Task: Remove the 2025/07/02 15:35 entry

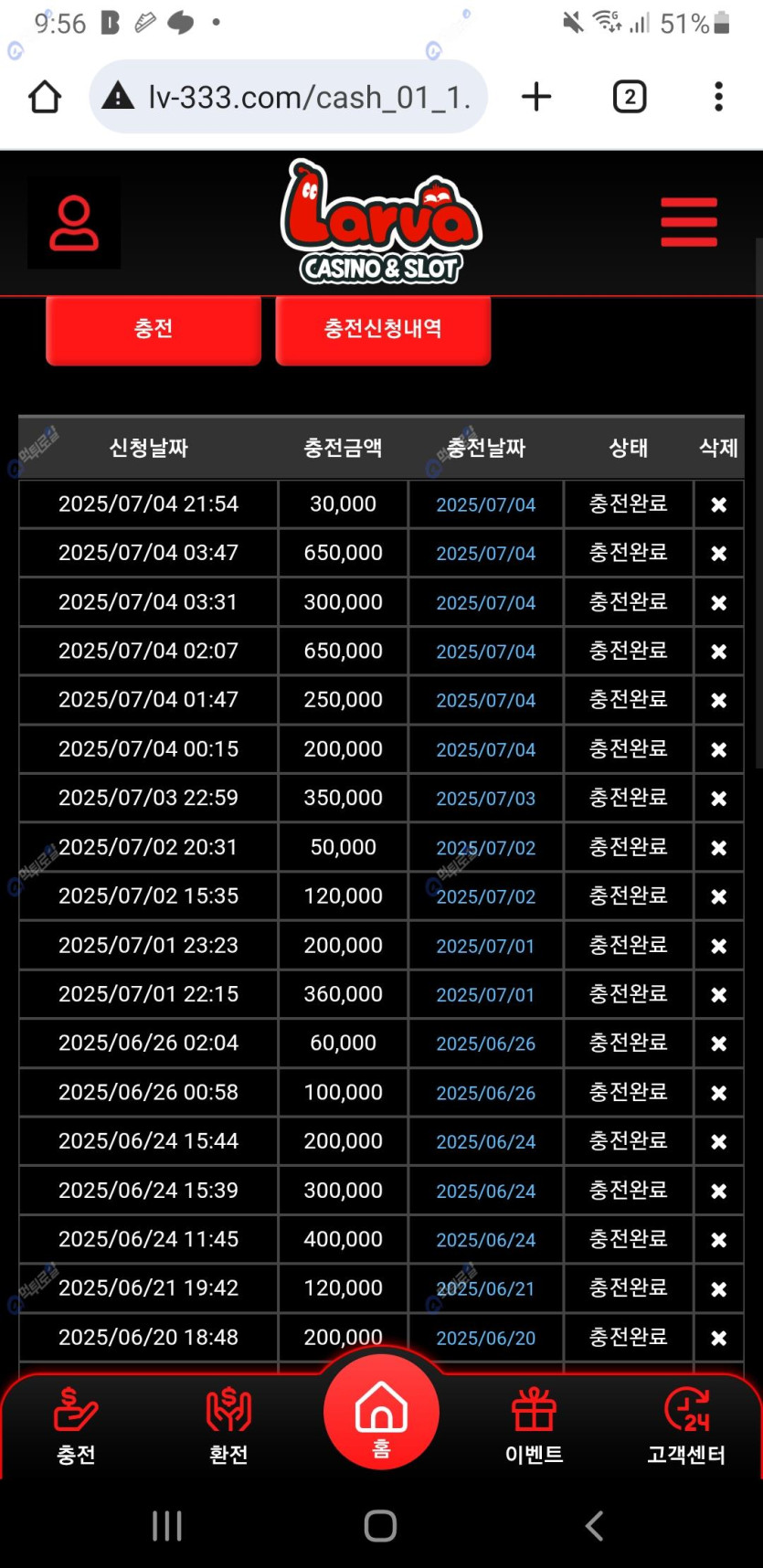Action: click(x=719, y=896)
